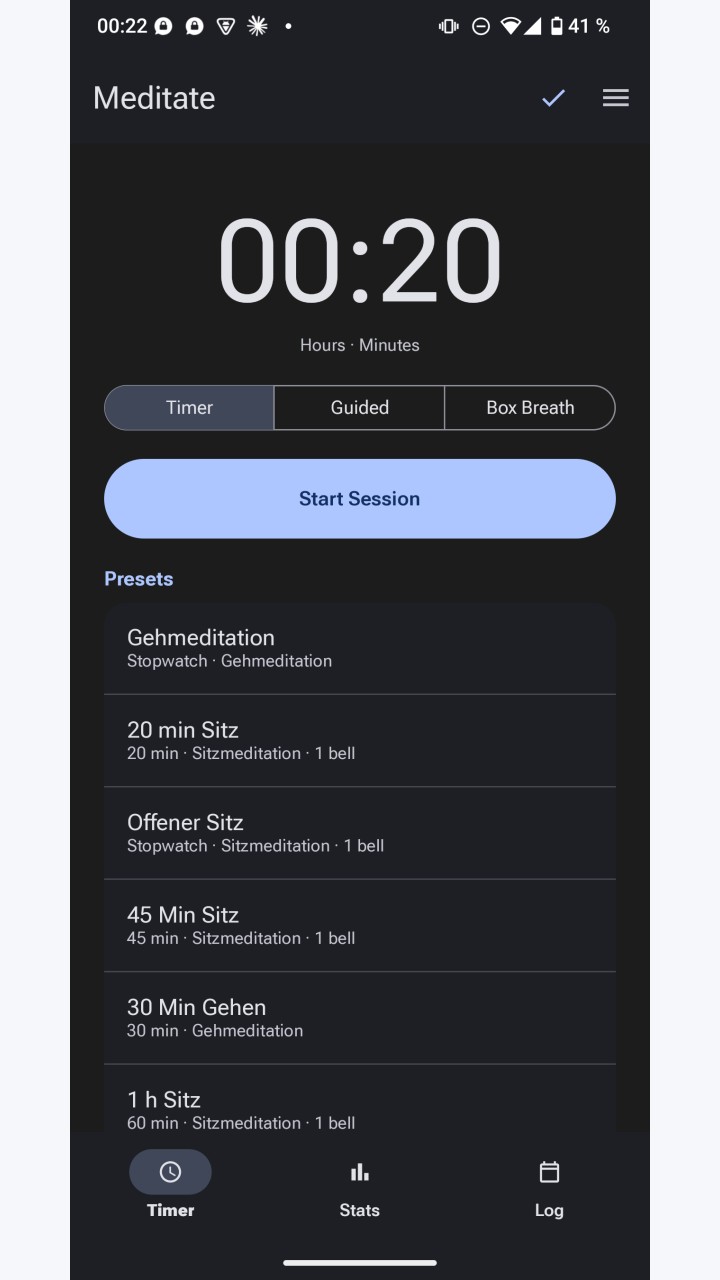Tap the 00:20 time display

tap(360, 261)
